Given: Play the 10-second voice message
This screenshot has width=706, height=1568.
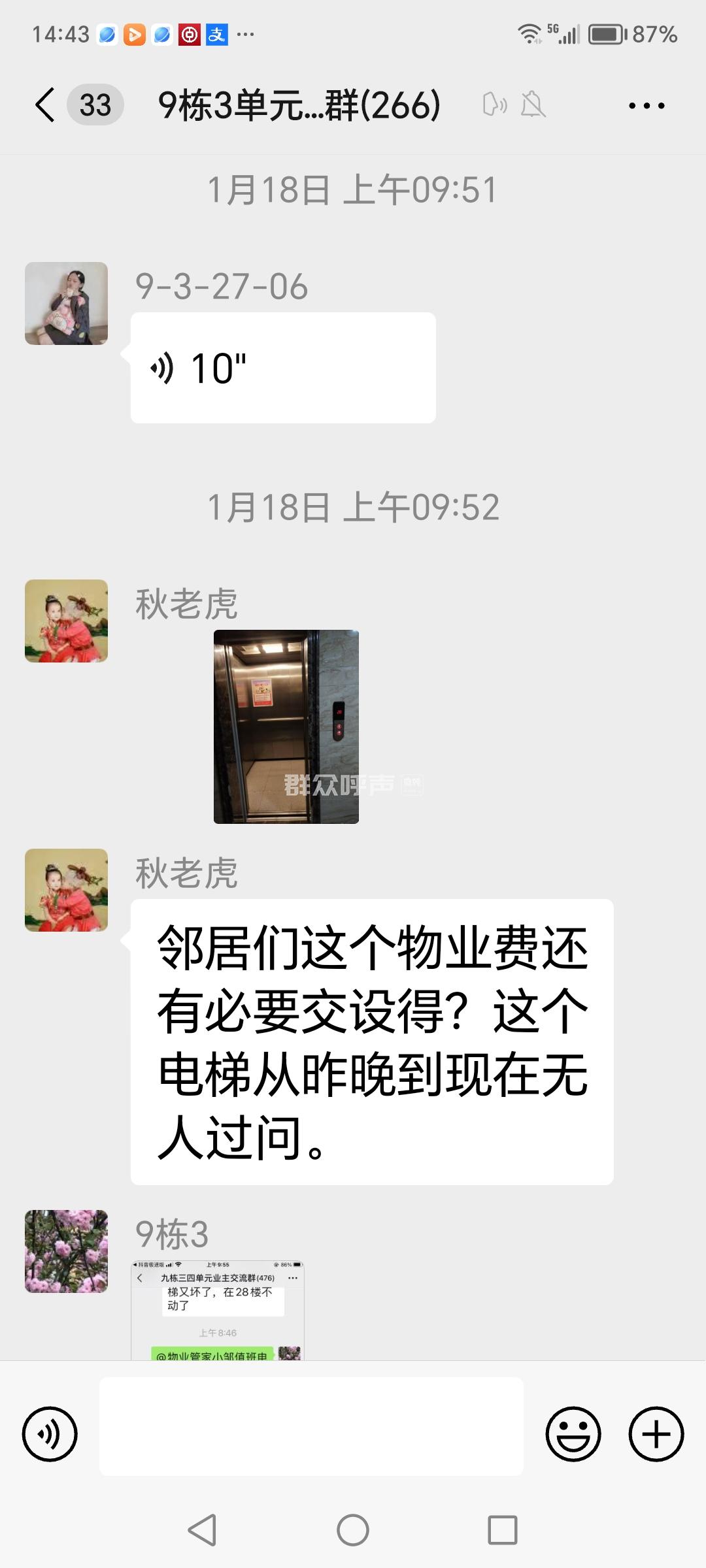Looking at the screenshot, I should coord(282,368).
